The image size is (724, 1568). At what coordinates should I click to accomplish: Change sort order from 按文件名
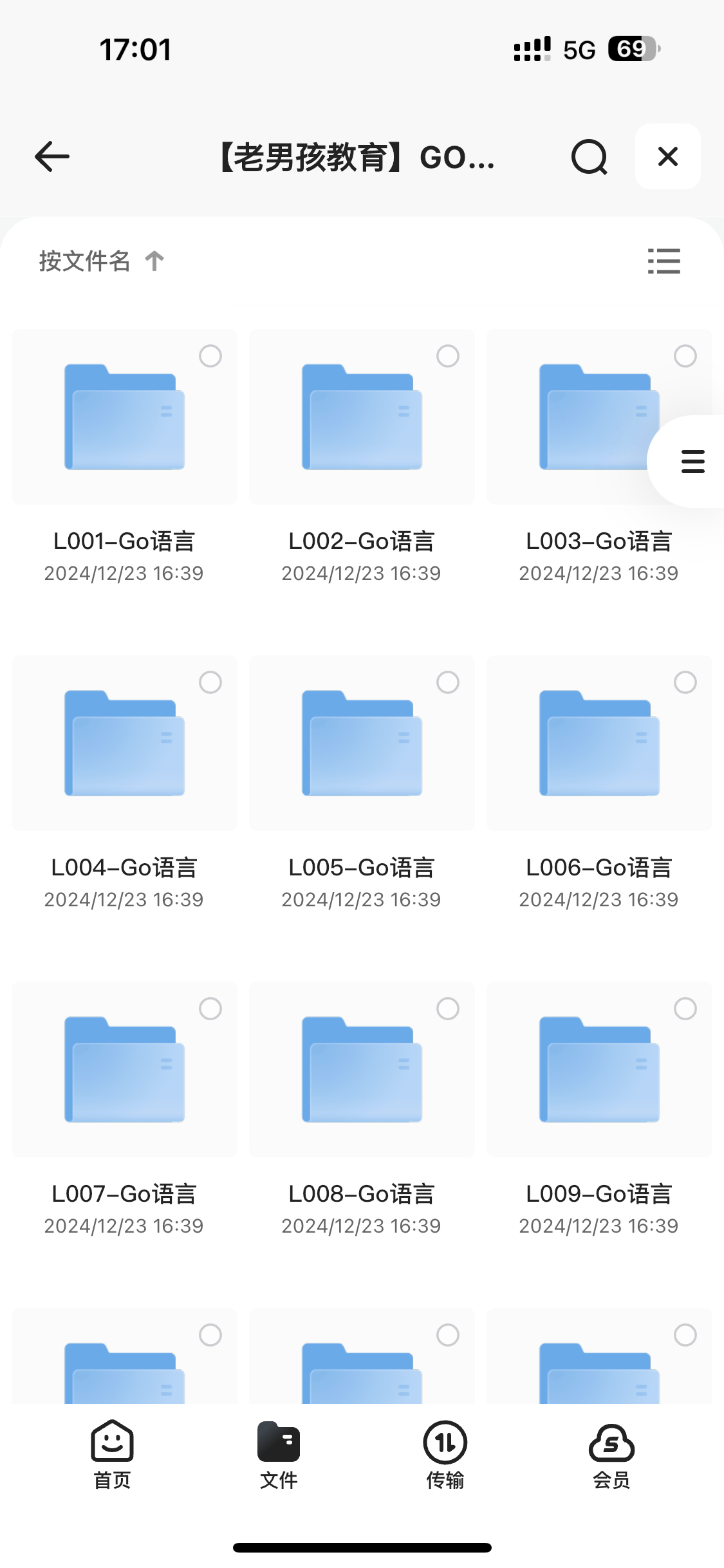tap(101, 261)
